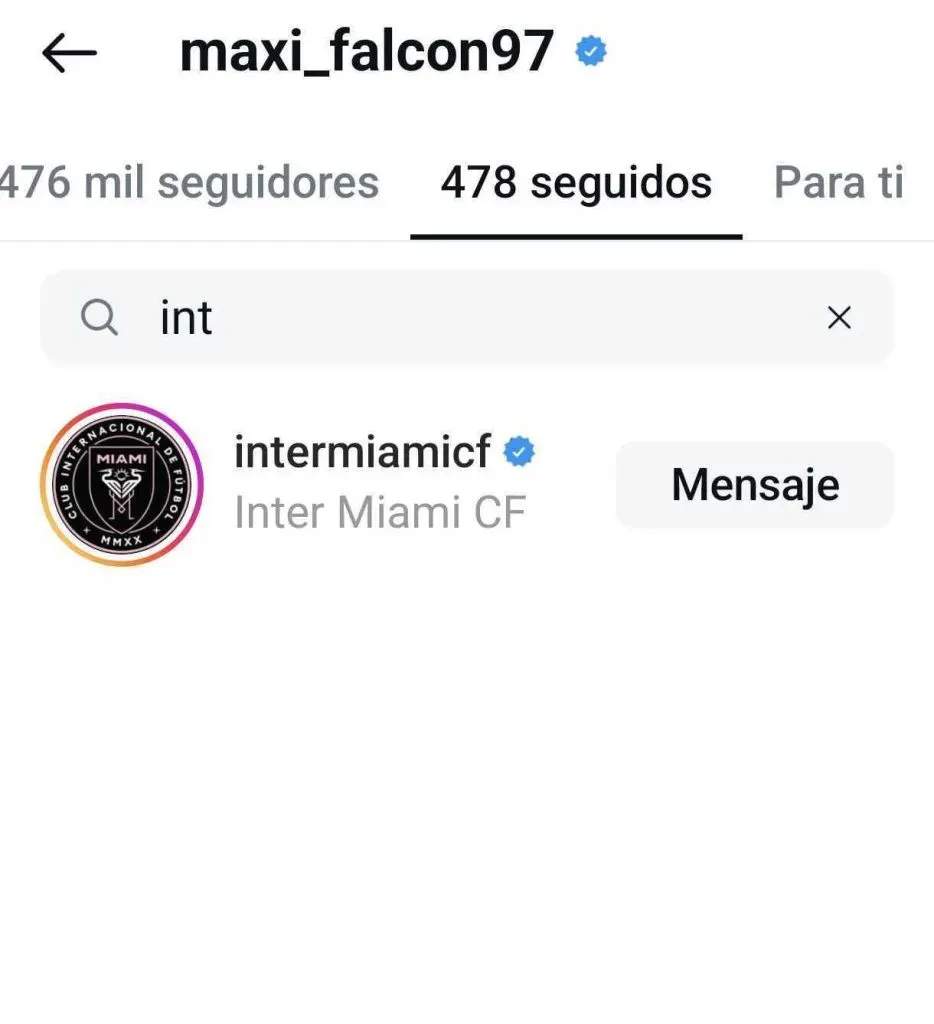Switch to the 476 mil seguidores tab
The image size is (934, 1024).
click(x=190, y=183)
